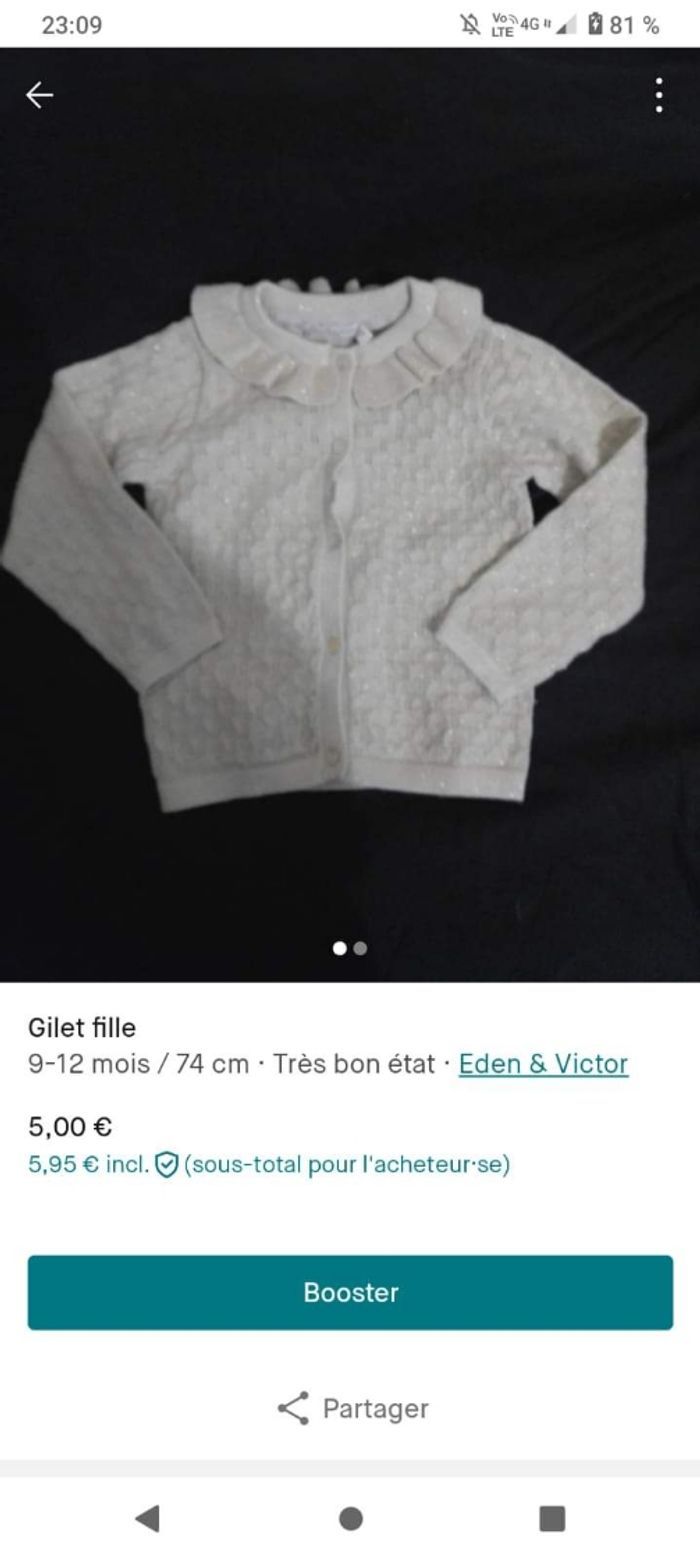This screenshot has width=700, height=1559.
Task: Open the Eden & Victor brand link
Action: (543, 1063)
